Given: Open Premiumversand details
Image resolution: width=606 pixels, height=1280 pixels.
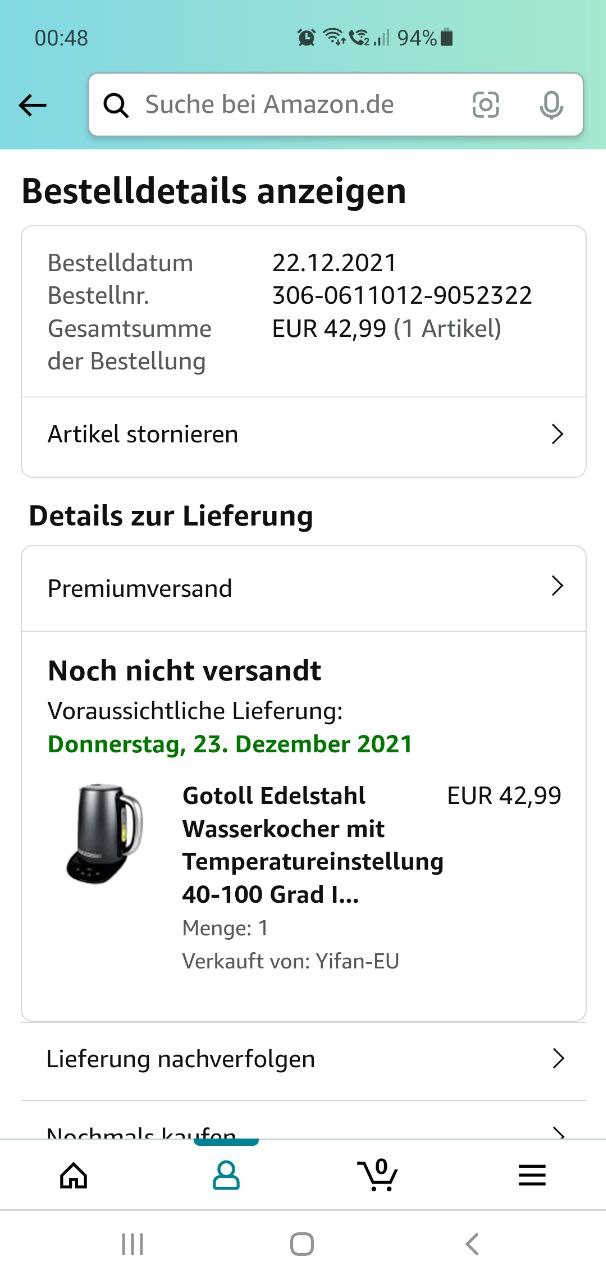Looking at the screenshot, I should pos(303,588).
